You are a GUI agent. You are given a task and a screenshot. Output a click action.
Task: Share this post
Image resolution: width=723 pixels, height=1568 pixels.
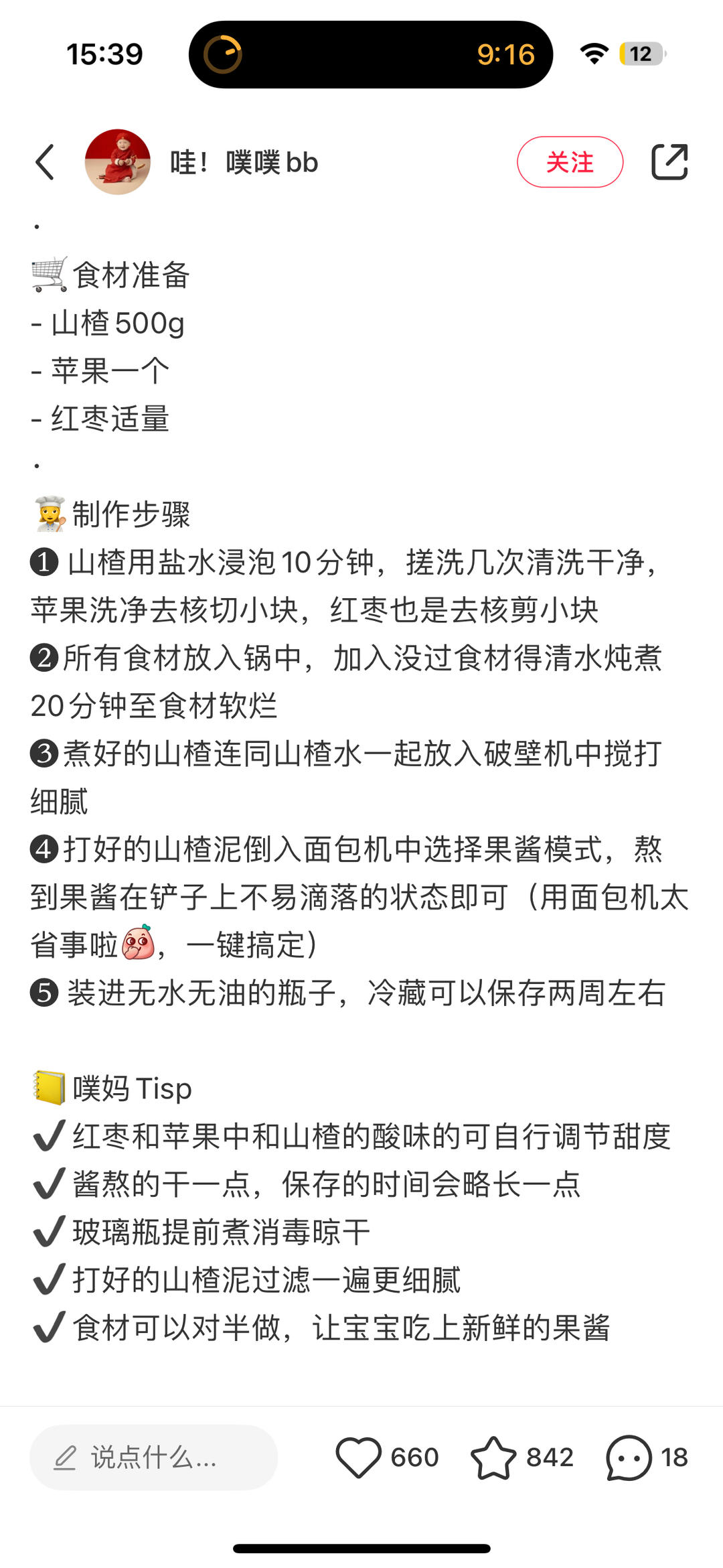[x=669, y=162]
